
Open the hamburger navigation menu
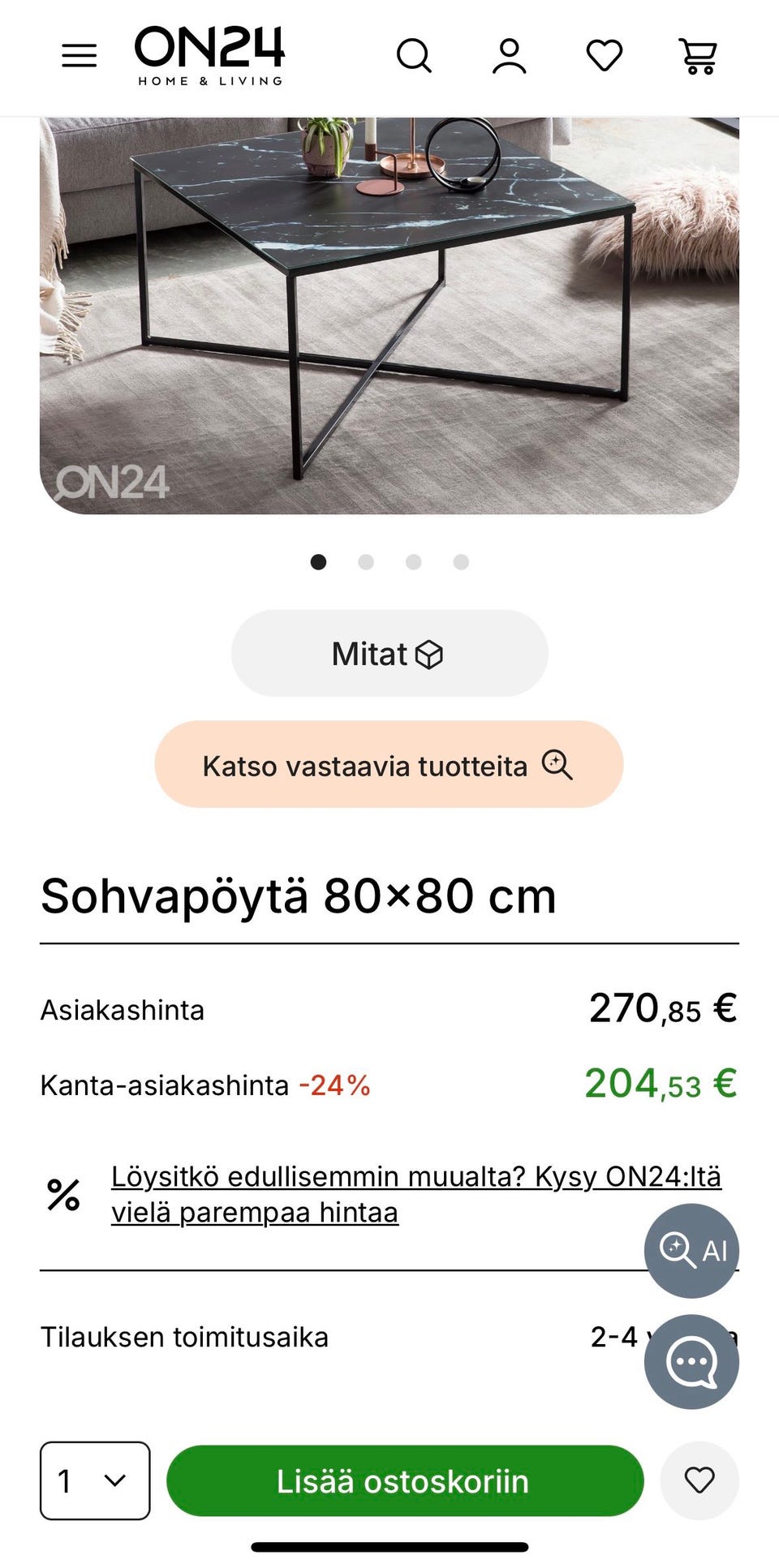[78, 55]
